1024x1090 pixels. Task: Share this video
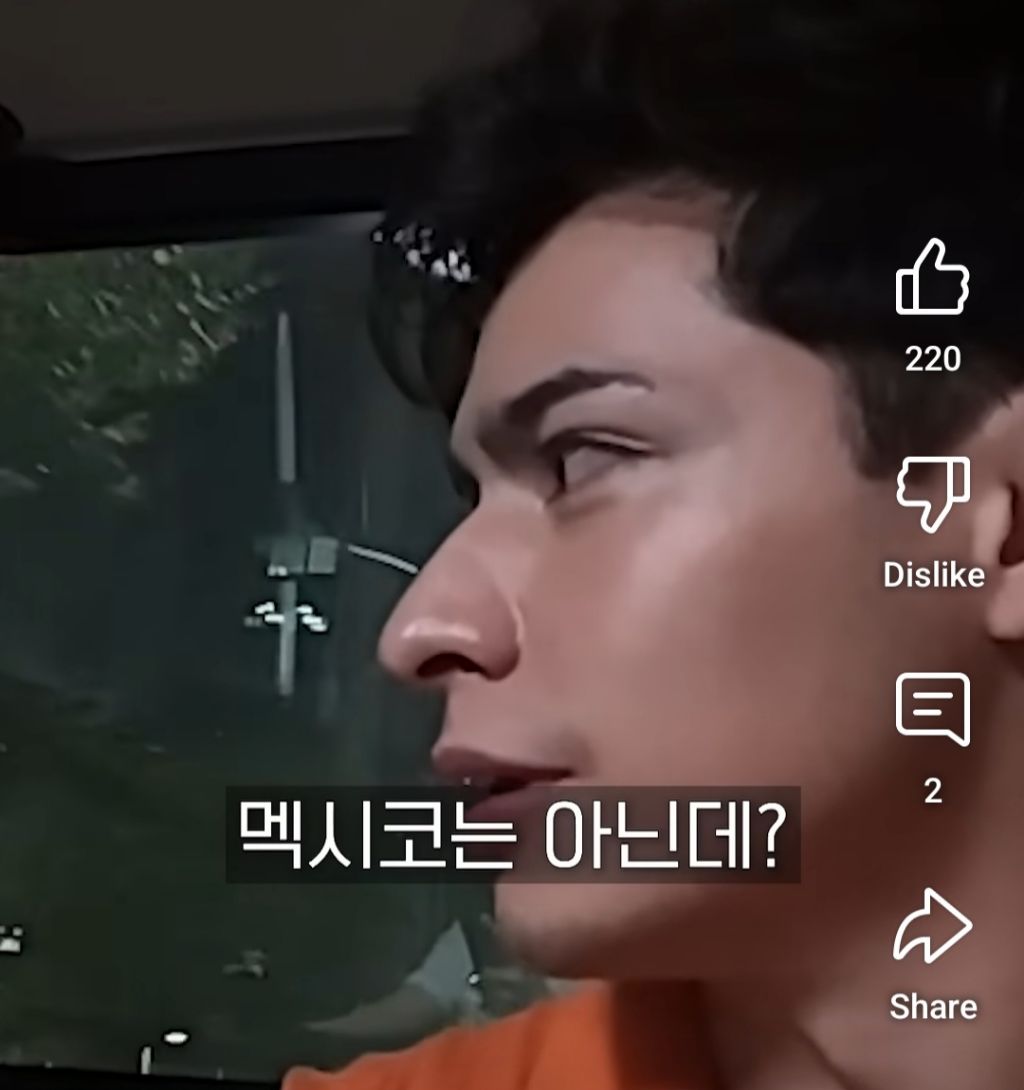[932, 925]
